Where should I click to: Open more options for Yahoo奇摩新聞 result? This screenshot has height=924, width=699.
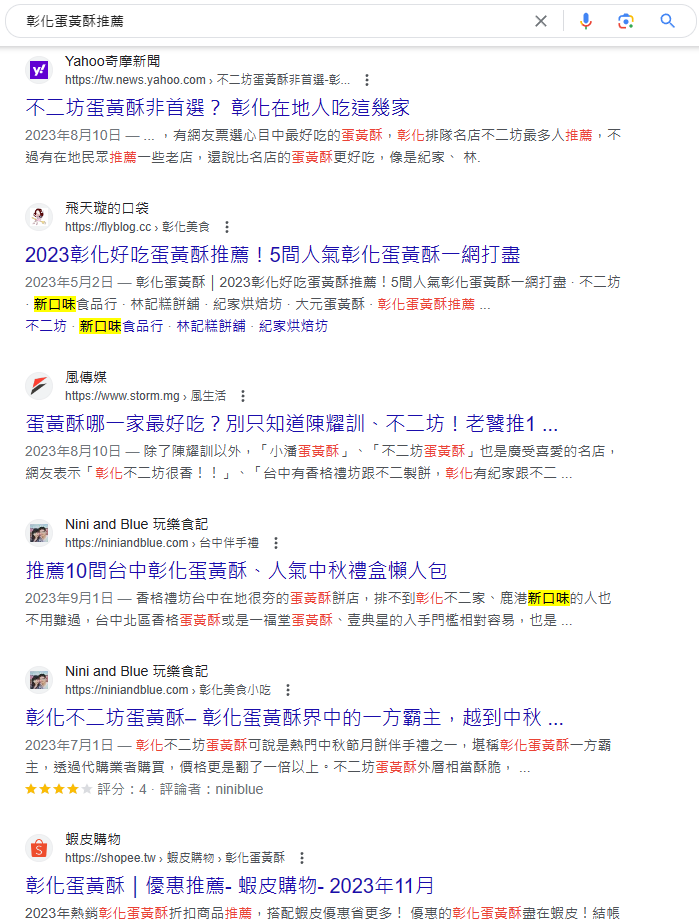[367, 80]
